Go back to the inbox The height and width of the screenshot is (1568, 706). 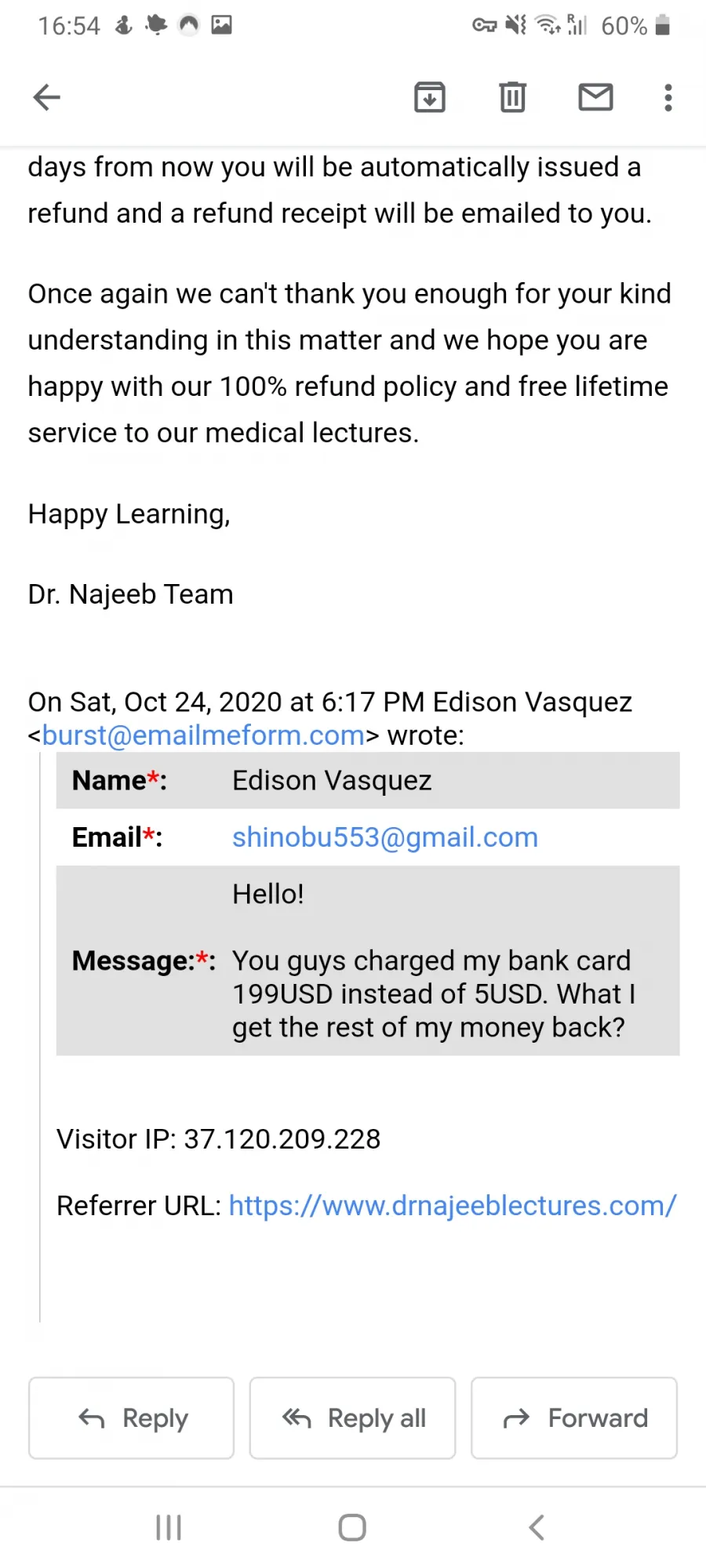coord(47,97)
